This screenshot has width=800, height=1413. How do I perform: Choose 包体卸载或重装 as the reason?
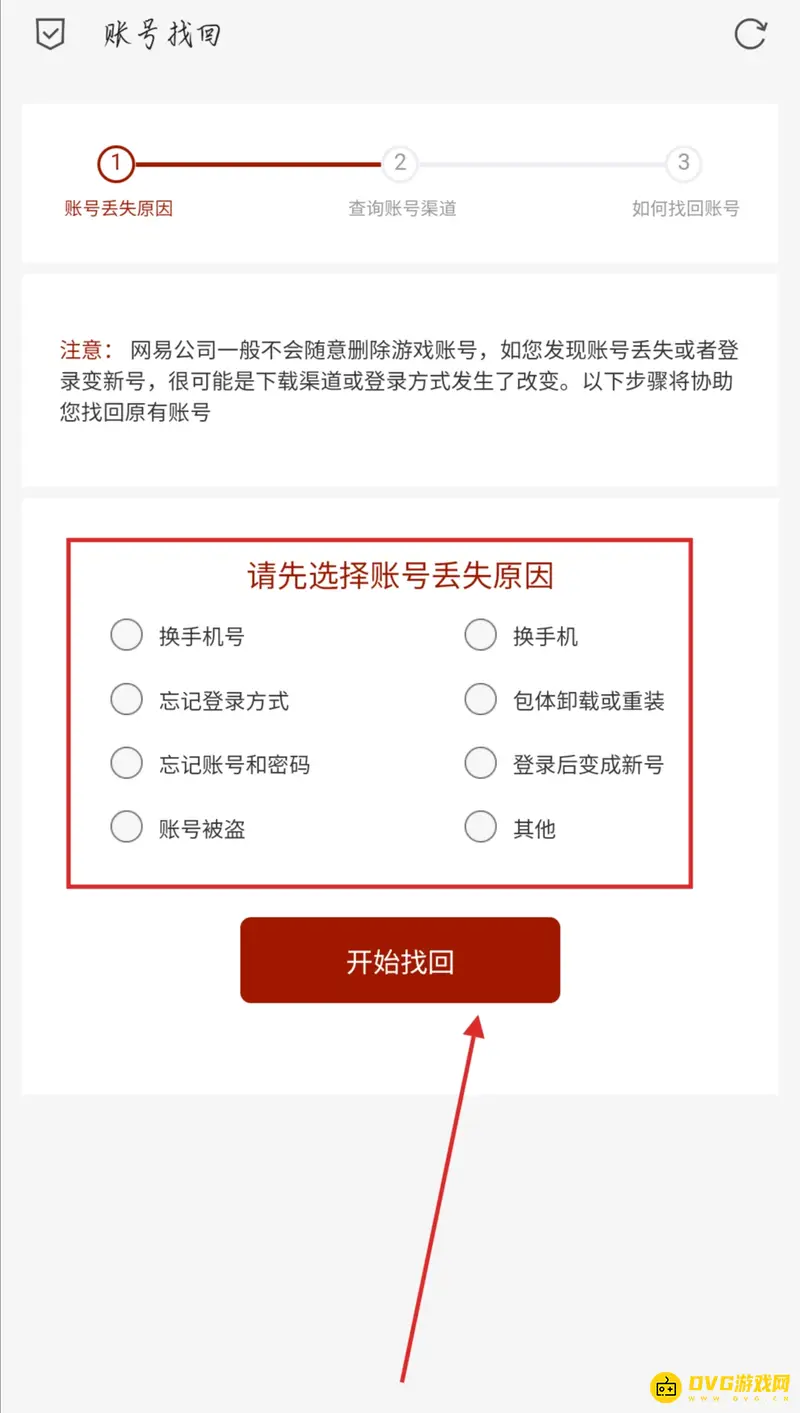pyautogui.click(x=481, y=700)
